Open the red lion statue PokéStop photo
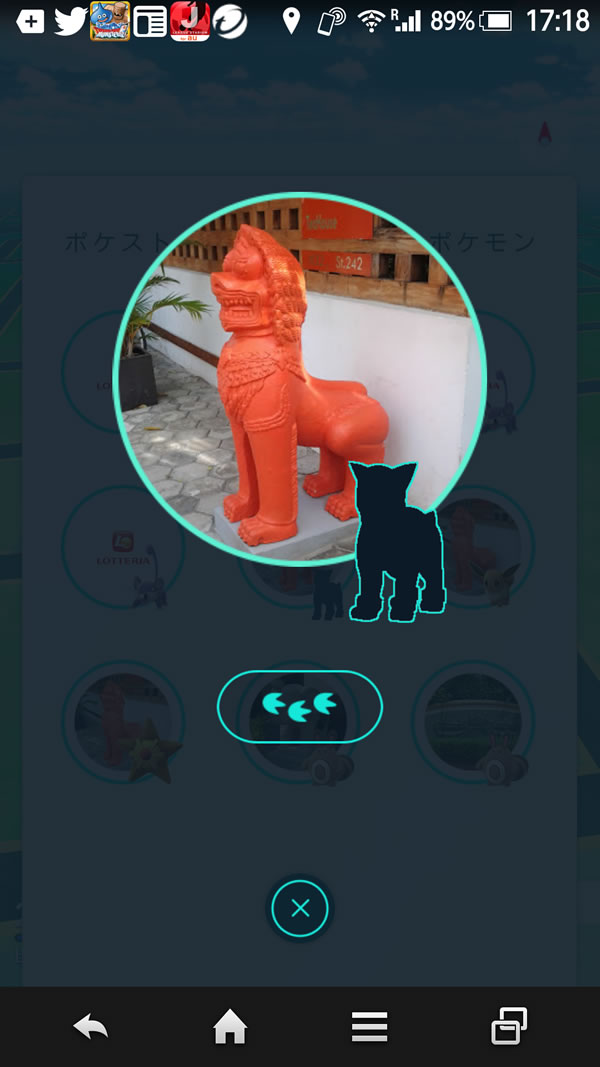Screen dimensions: 600x1067 [x=300, y=380]
